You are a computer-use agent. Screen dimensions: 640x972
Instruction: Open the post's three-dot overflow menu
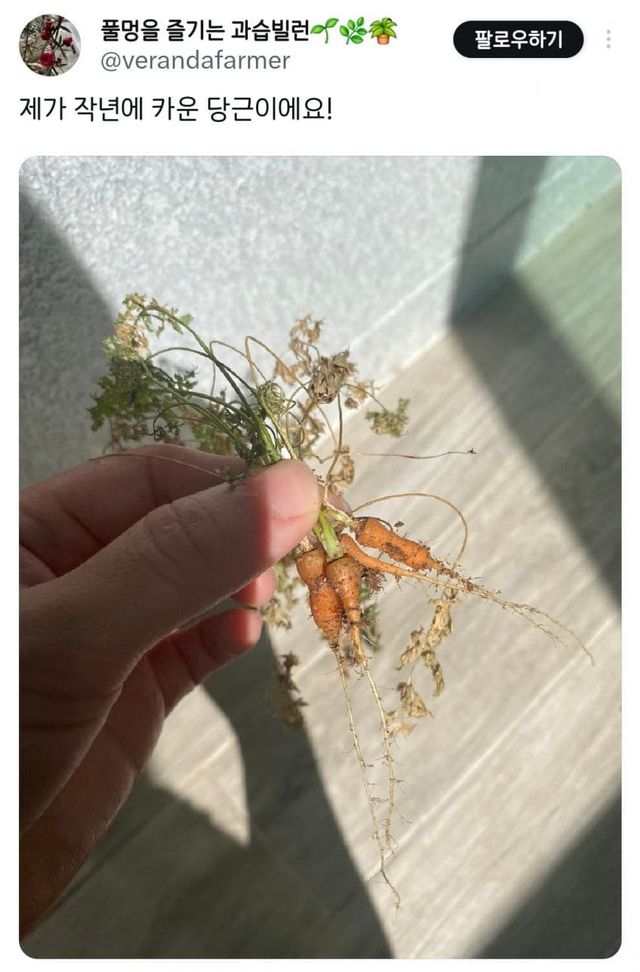tap(608, 40)
